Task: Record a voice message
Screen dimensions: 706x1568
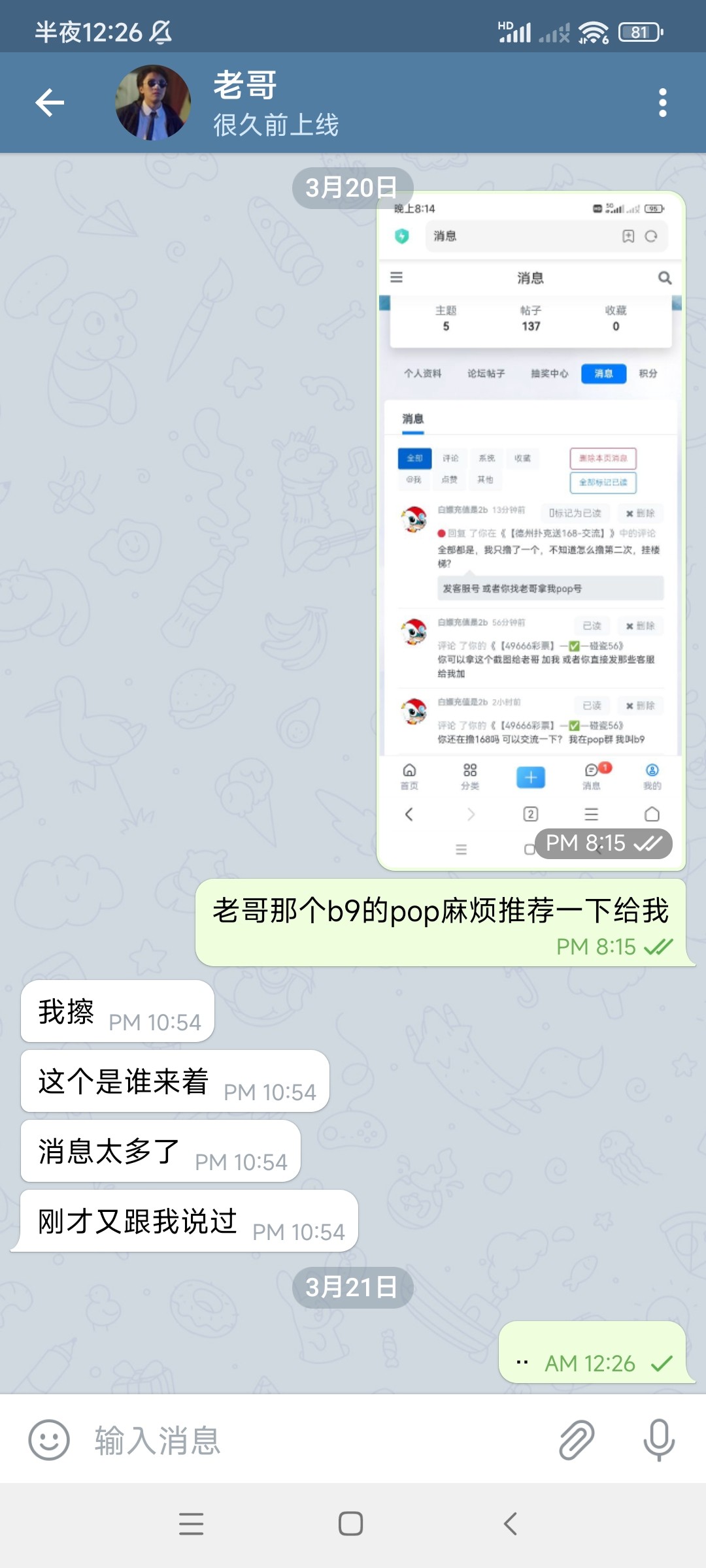Action: click(x=658, y=1440)
